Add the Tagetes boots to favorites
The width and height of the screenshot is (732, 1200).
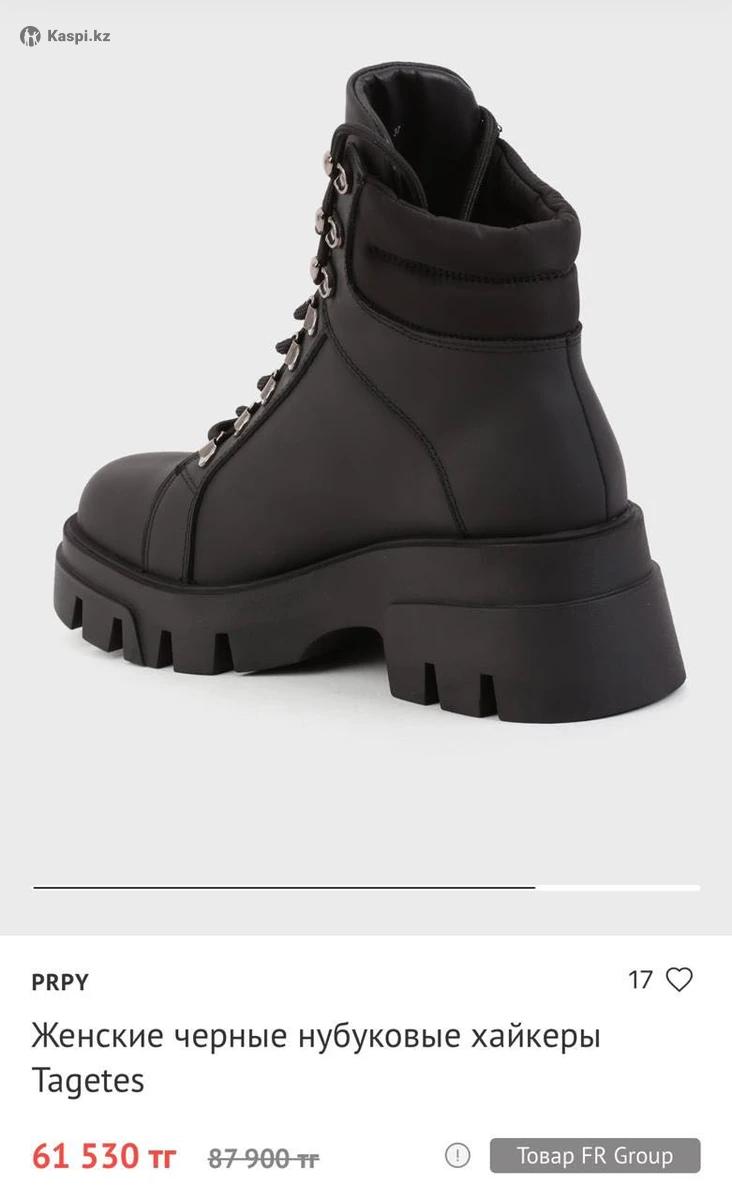pyautogui.click(x=679, y=979)
